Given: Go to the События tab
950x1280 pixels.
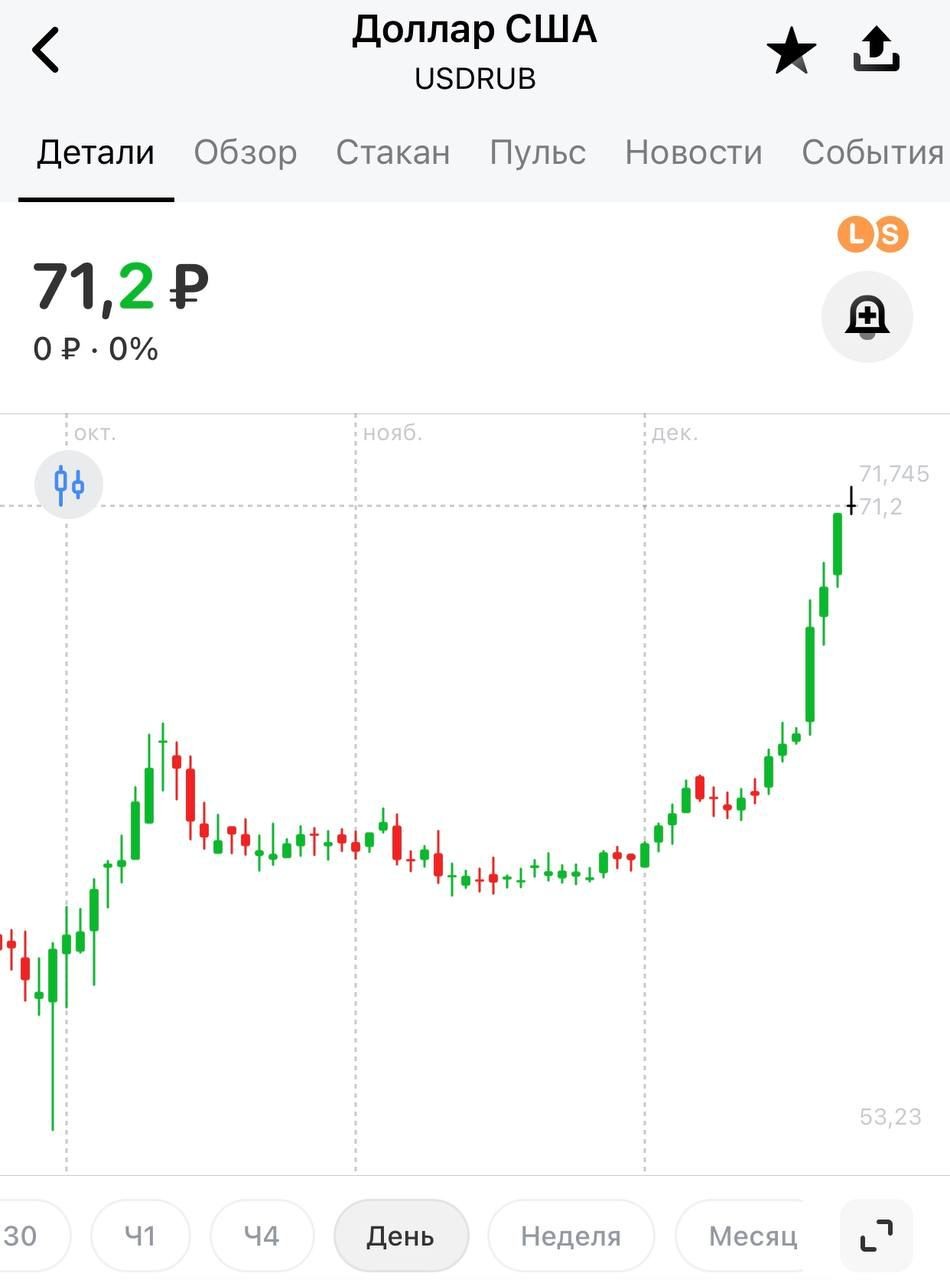Looking at the screenshot, I should tap(872, 153).
